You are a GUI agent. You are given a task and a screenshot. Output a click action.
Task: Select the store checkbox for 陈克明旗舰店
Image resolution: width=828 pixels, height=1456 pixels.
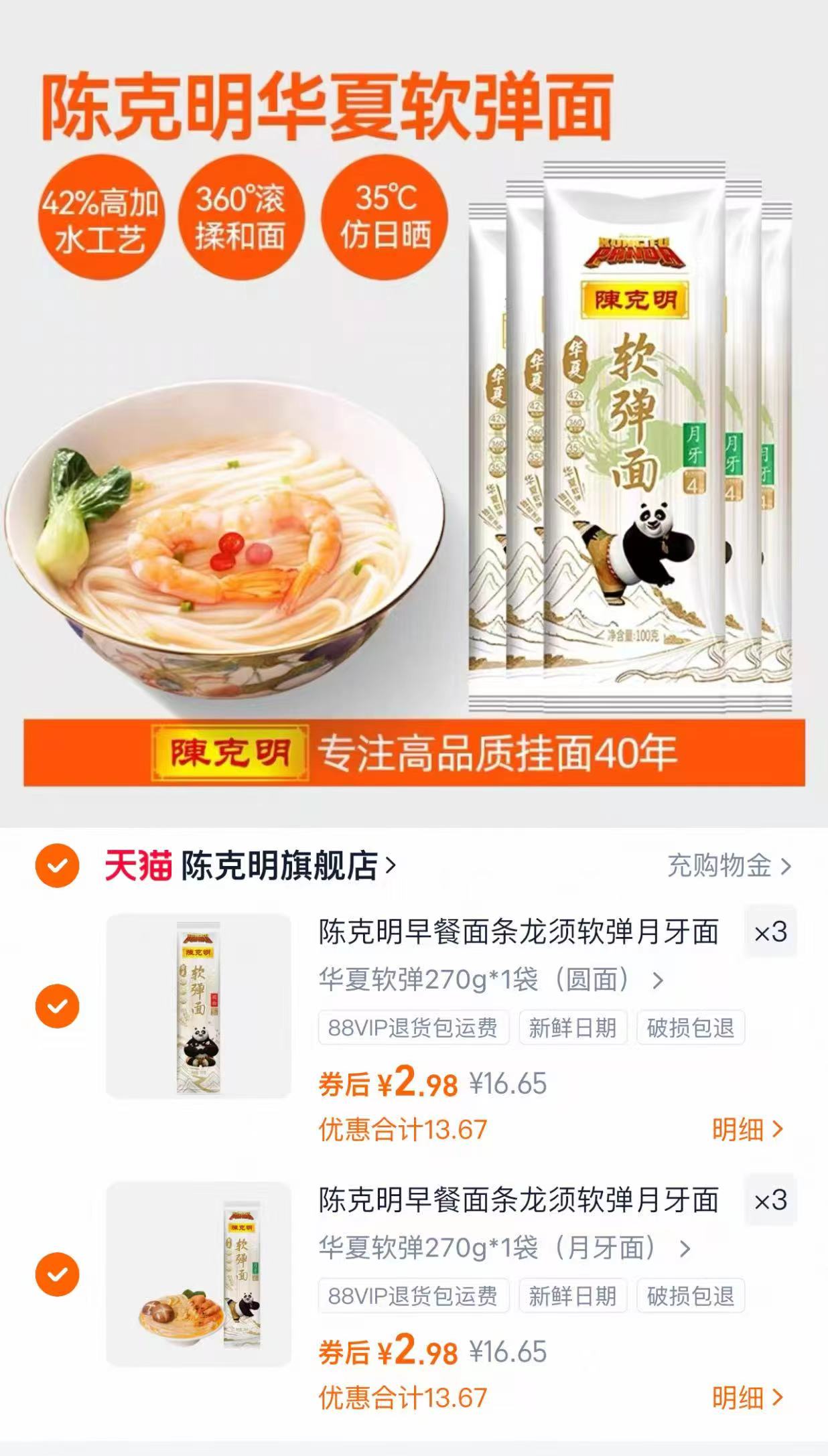(x=58, y=866)
